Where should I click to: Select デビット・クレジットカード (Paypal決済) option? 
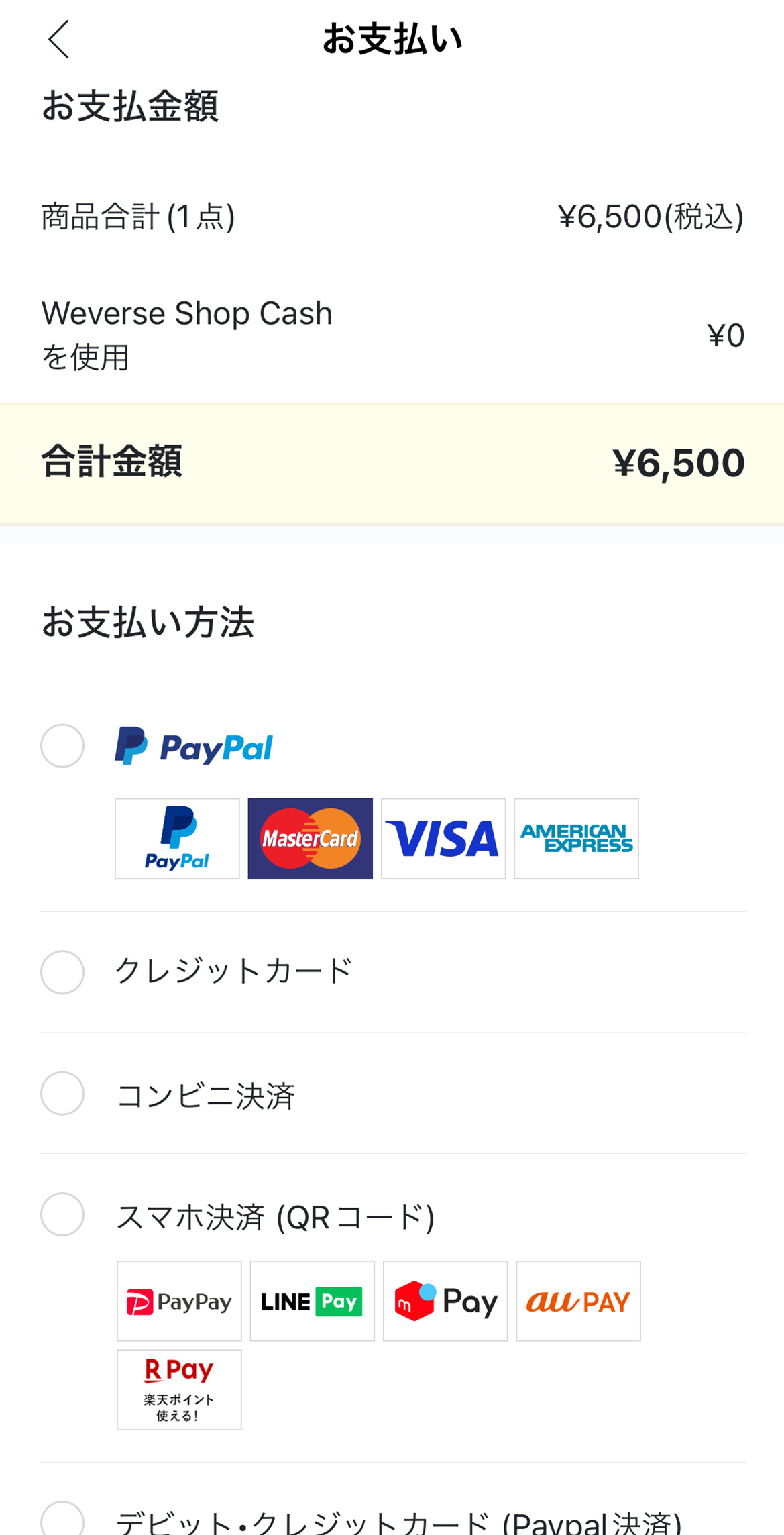(62, 1519)
